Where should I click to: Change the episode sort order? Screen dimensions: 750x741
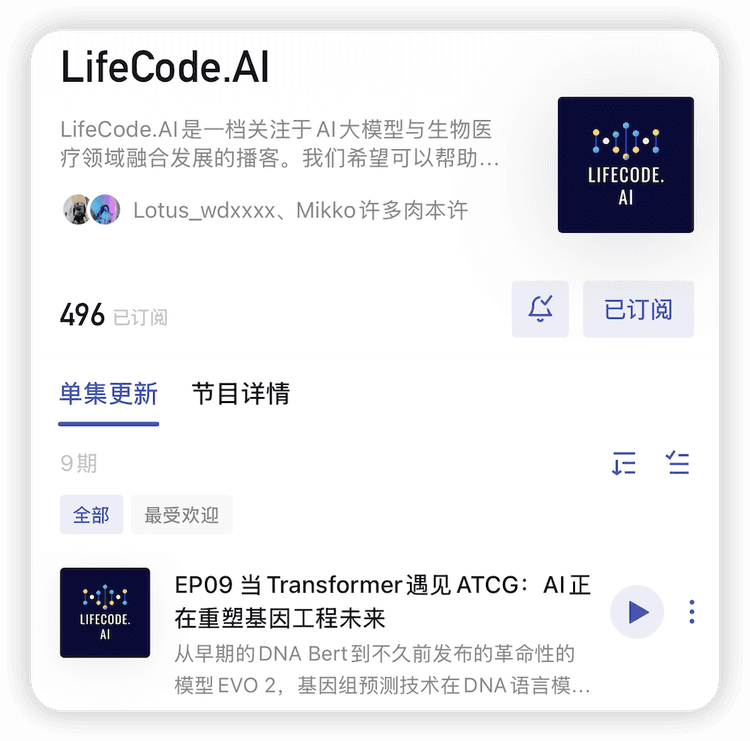pos(624,463)
